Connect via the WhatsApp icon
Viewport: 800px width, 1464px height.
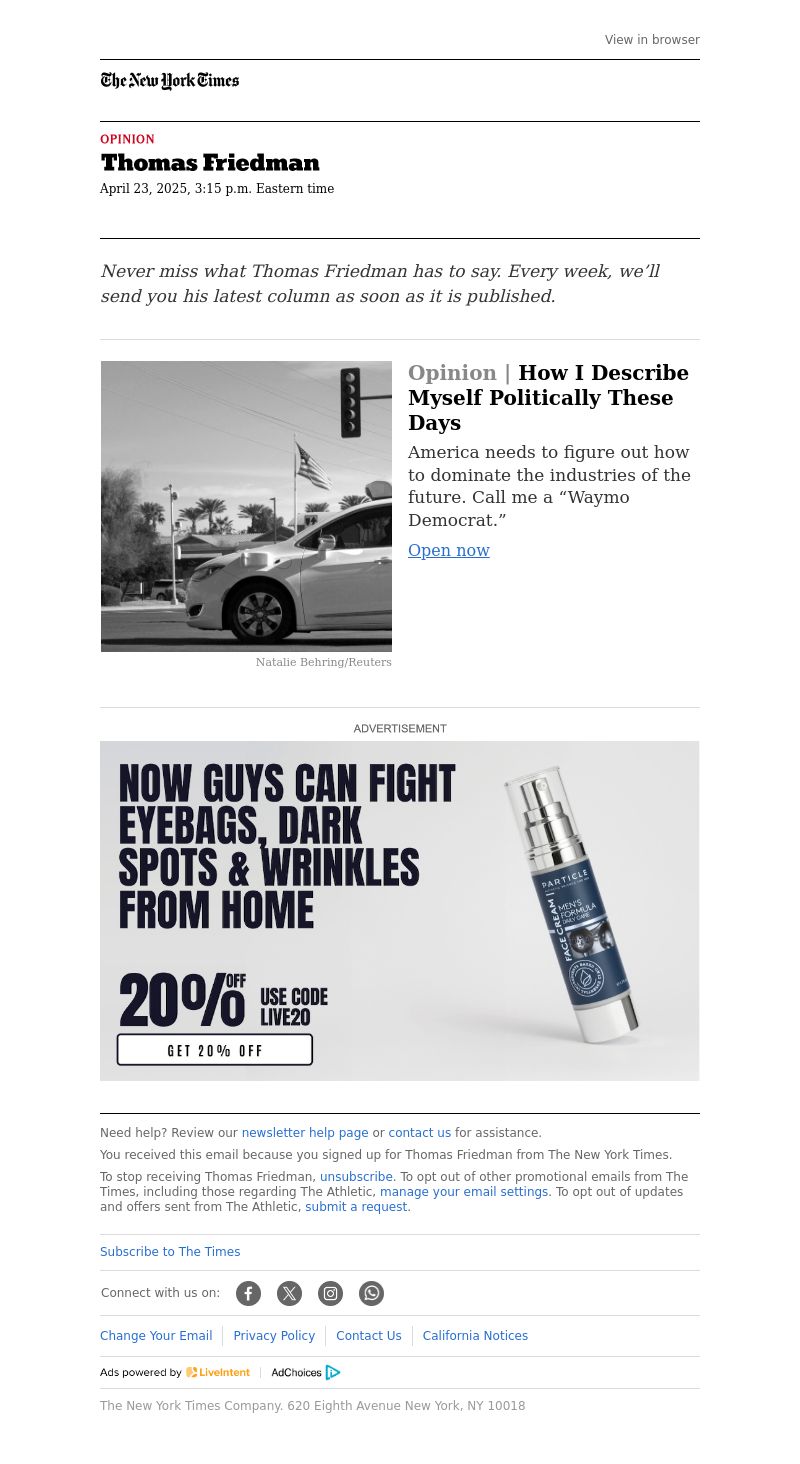371,1293
